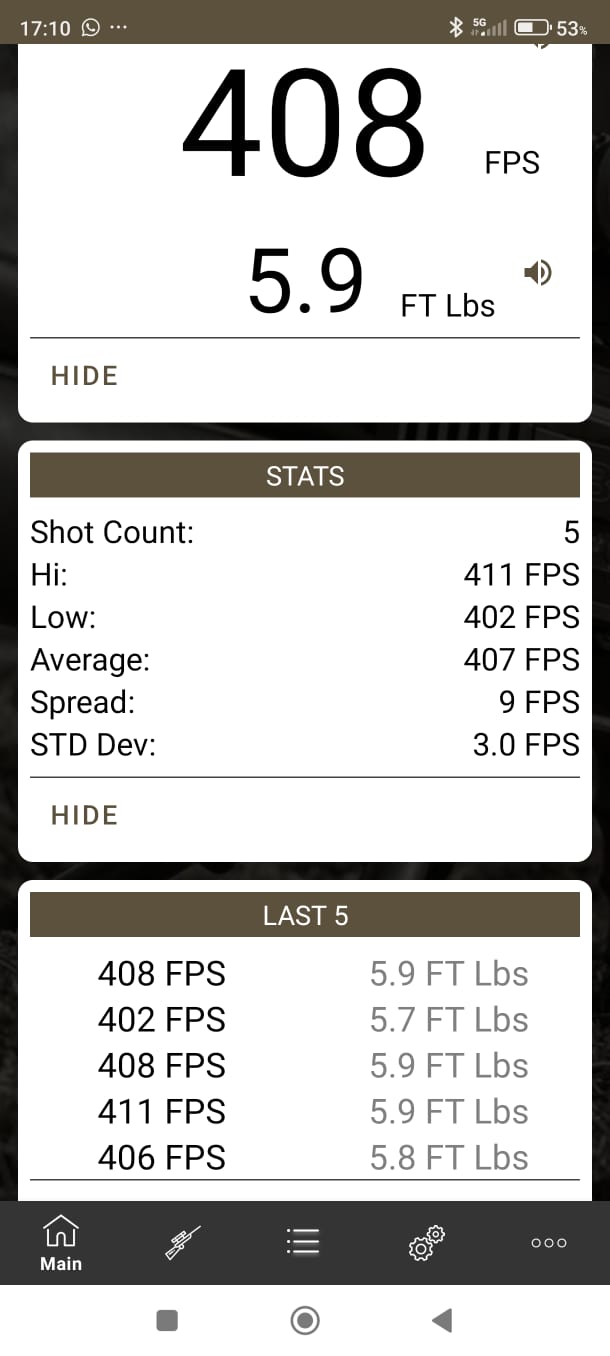Switch to the Main tab
Viewport: 610px width, 1356px height.
[61, 1243]
